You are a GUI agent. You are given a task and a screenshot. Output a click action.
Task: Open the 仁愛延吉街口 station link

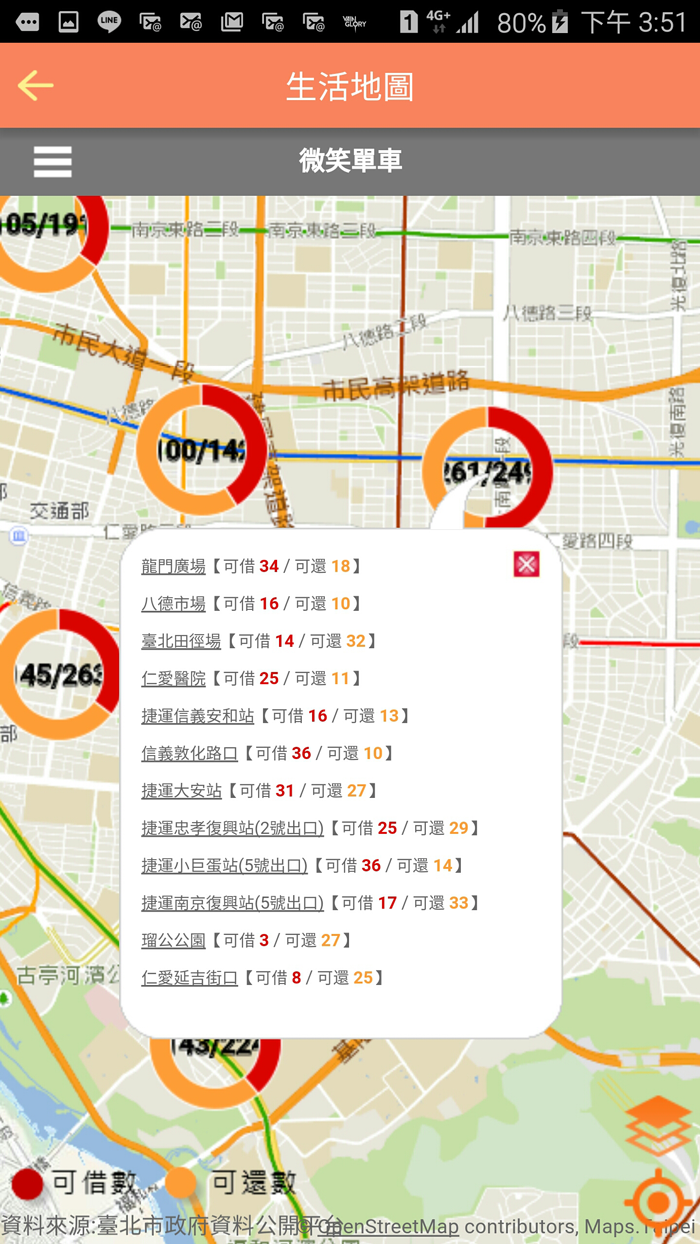pyautogui.click(x=189, y=978)
